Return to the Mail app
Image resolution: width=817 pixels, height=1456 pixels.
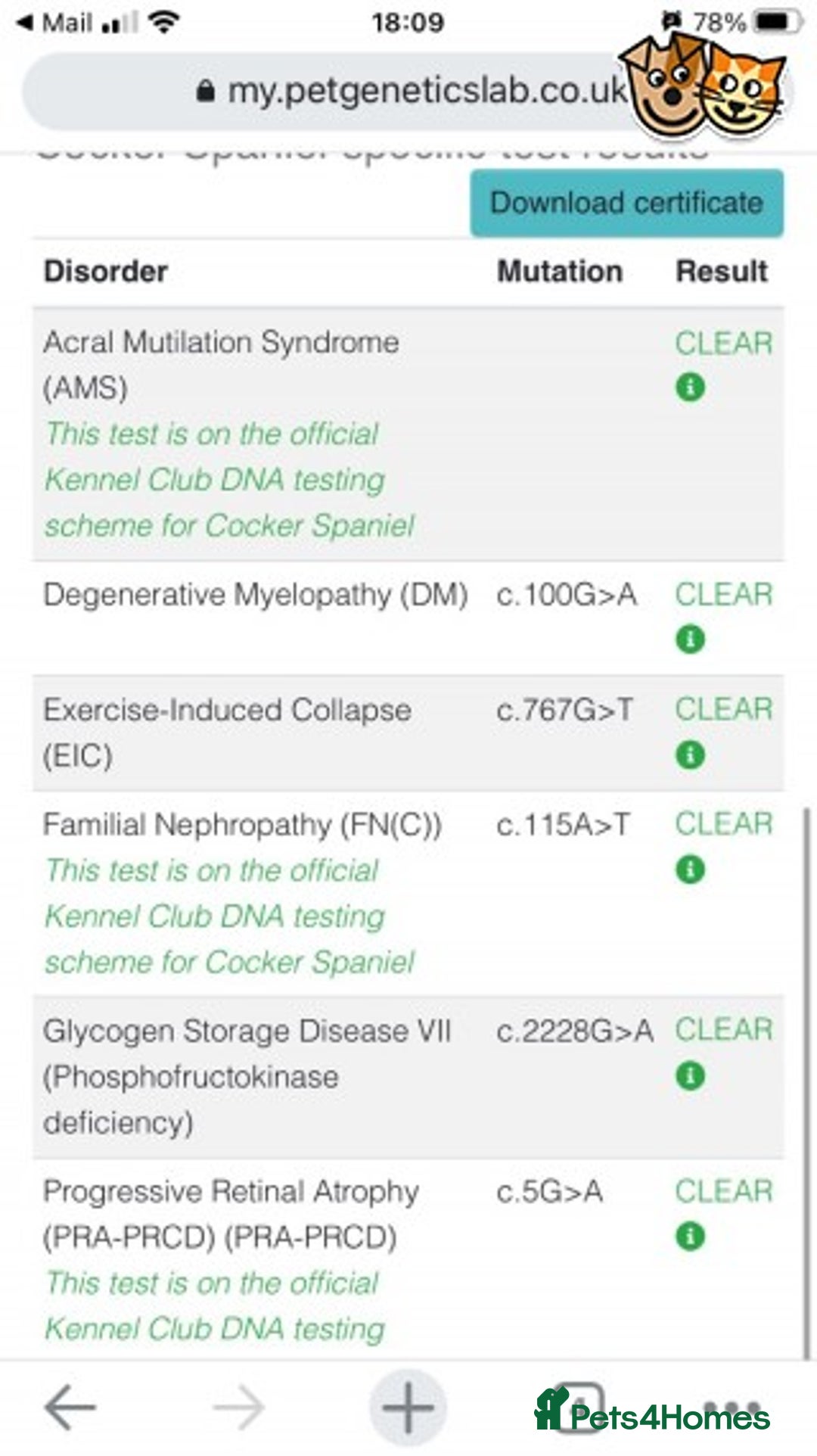pos(57,23)
